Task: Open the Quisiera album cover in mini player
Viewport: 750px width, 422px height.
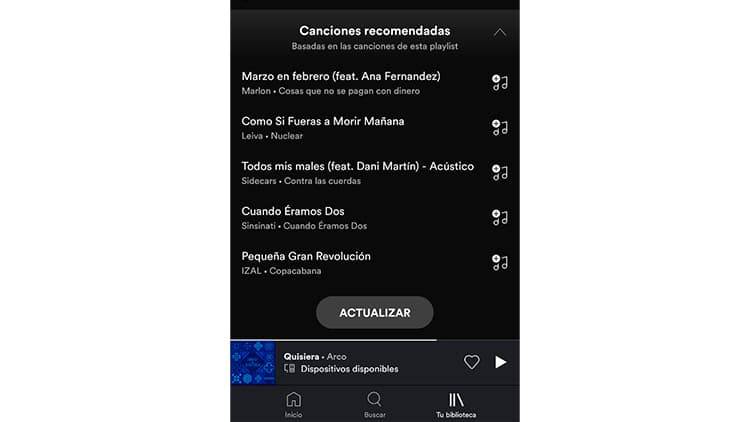Action: tap(252, 363)
